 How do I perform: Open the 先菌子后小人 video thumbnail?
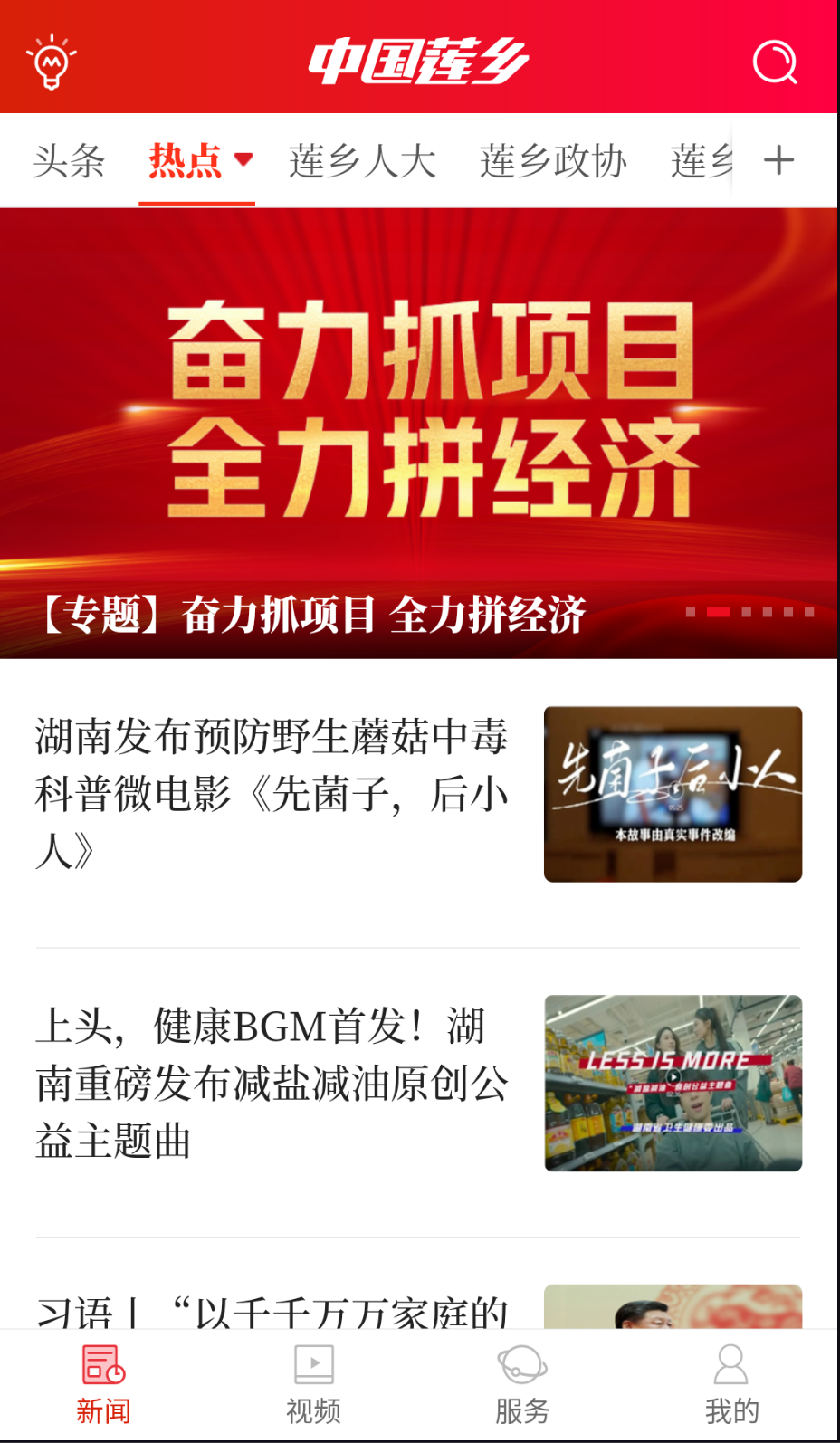(672, 793)
